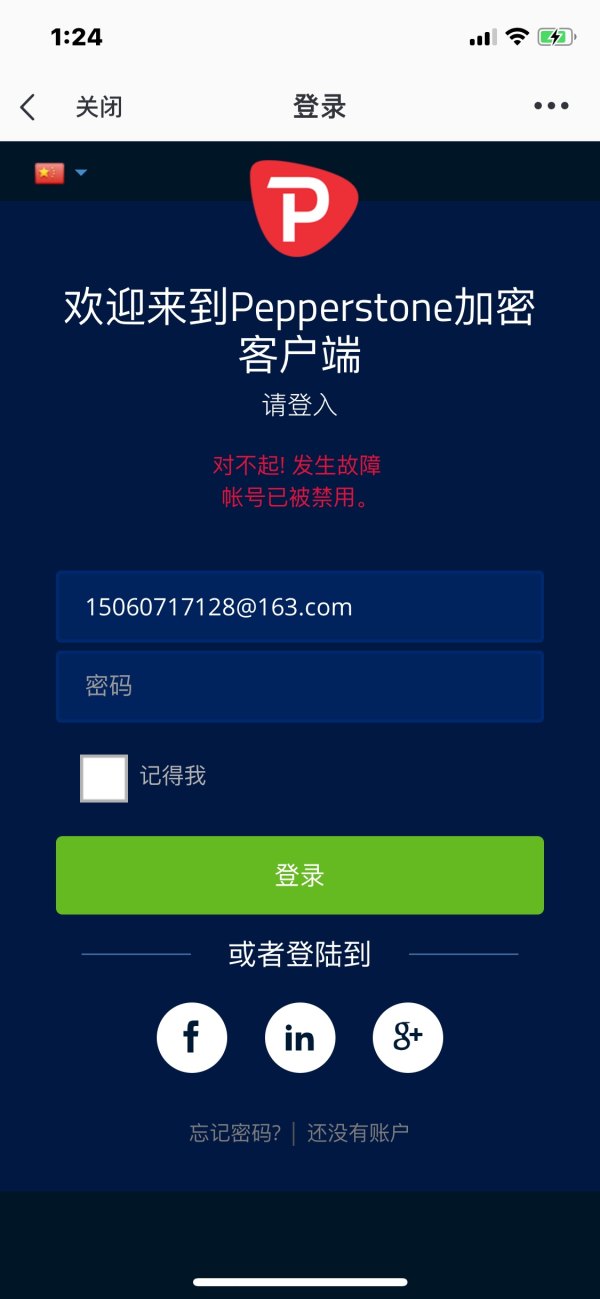600x1299 pixels.
Task: Sign in with Google Plus
Action: [408, 1038]
